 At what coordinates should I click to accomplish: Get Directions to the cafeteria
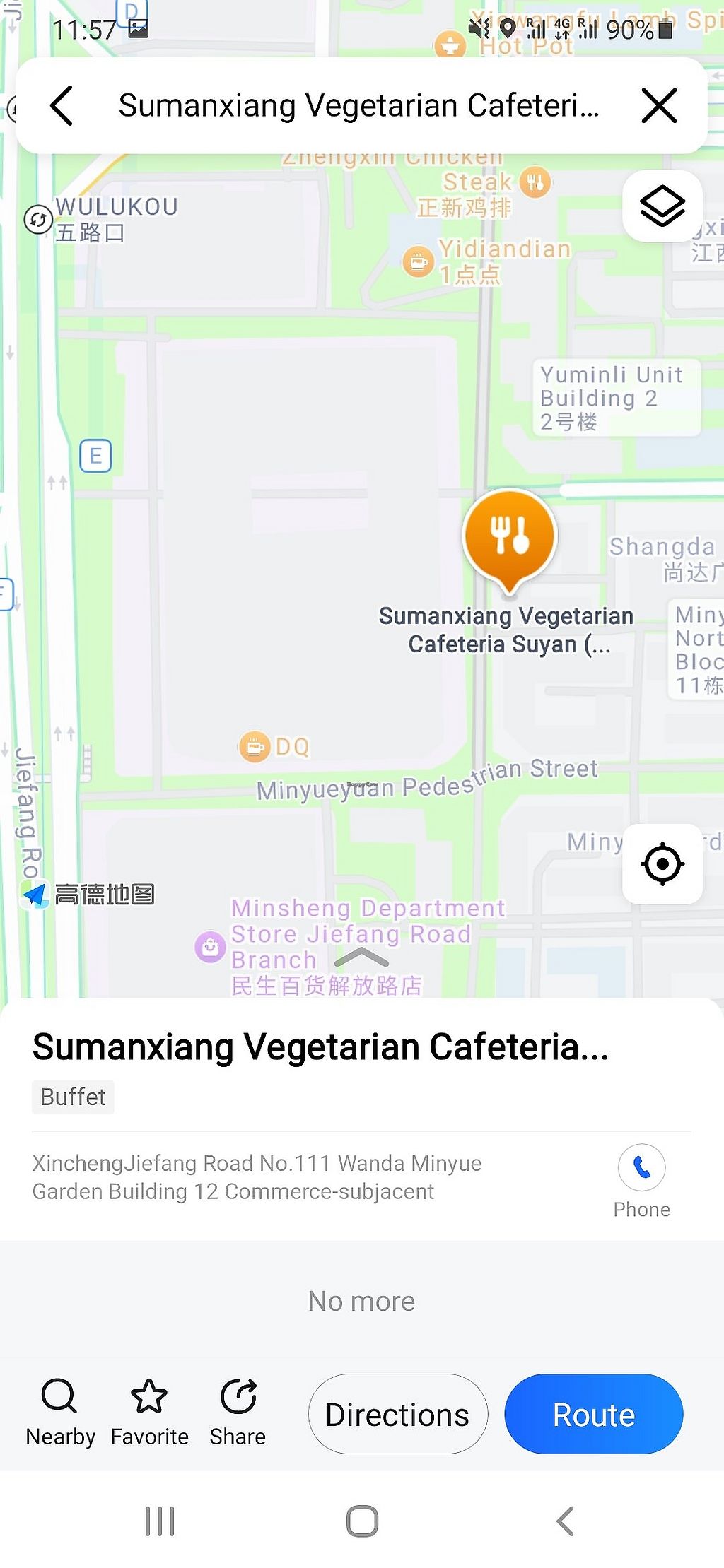tap(397, 1414)
